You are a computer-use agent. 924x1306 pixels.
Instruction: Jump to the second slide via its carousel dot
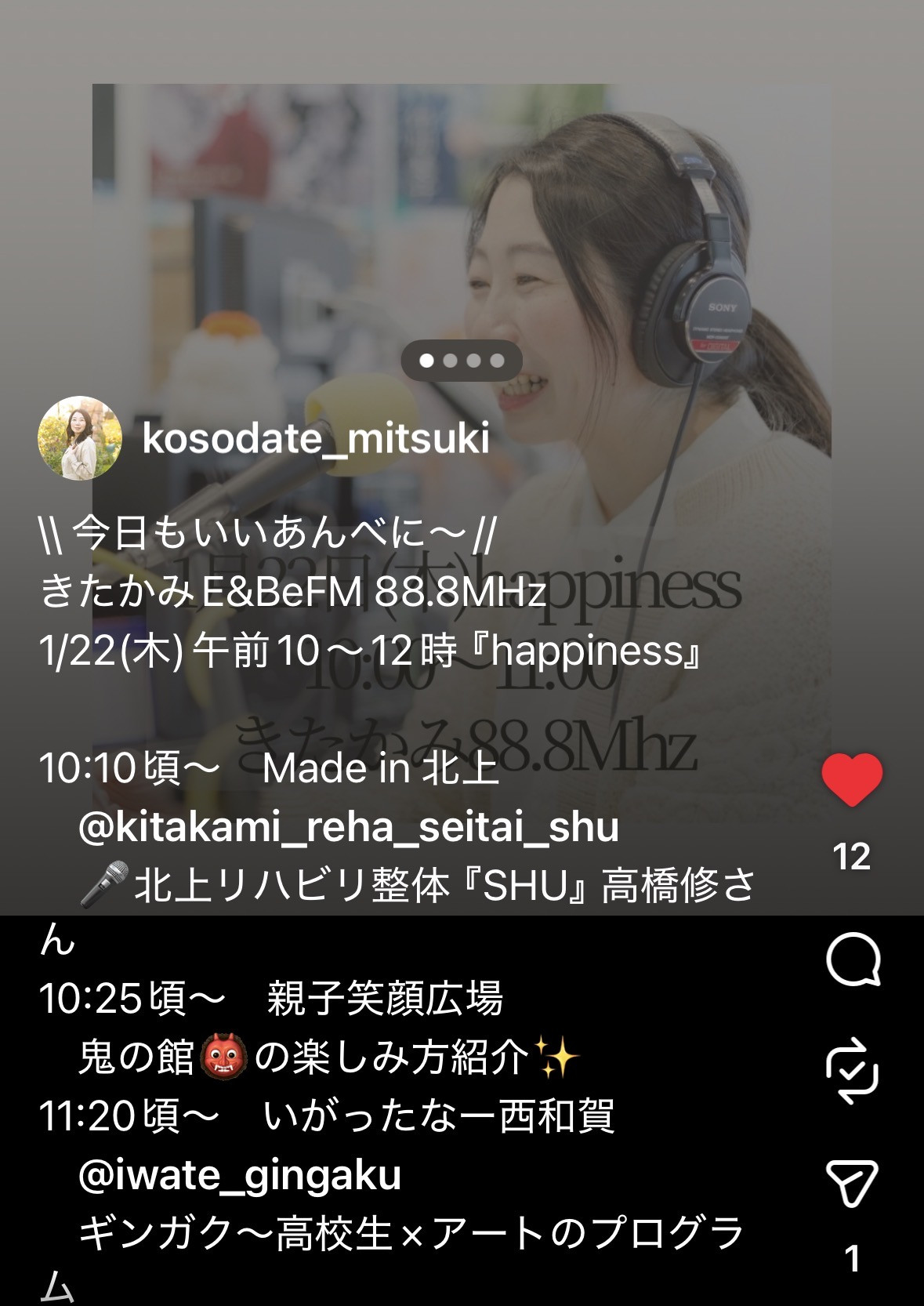[x=451, y=361]
